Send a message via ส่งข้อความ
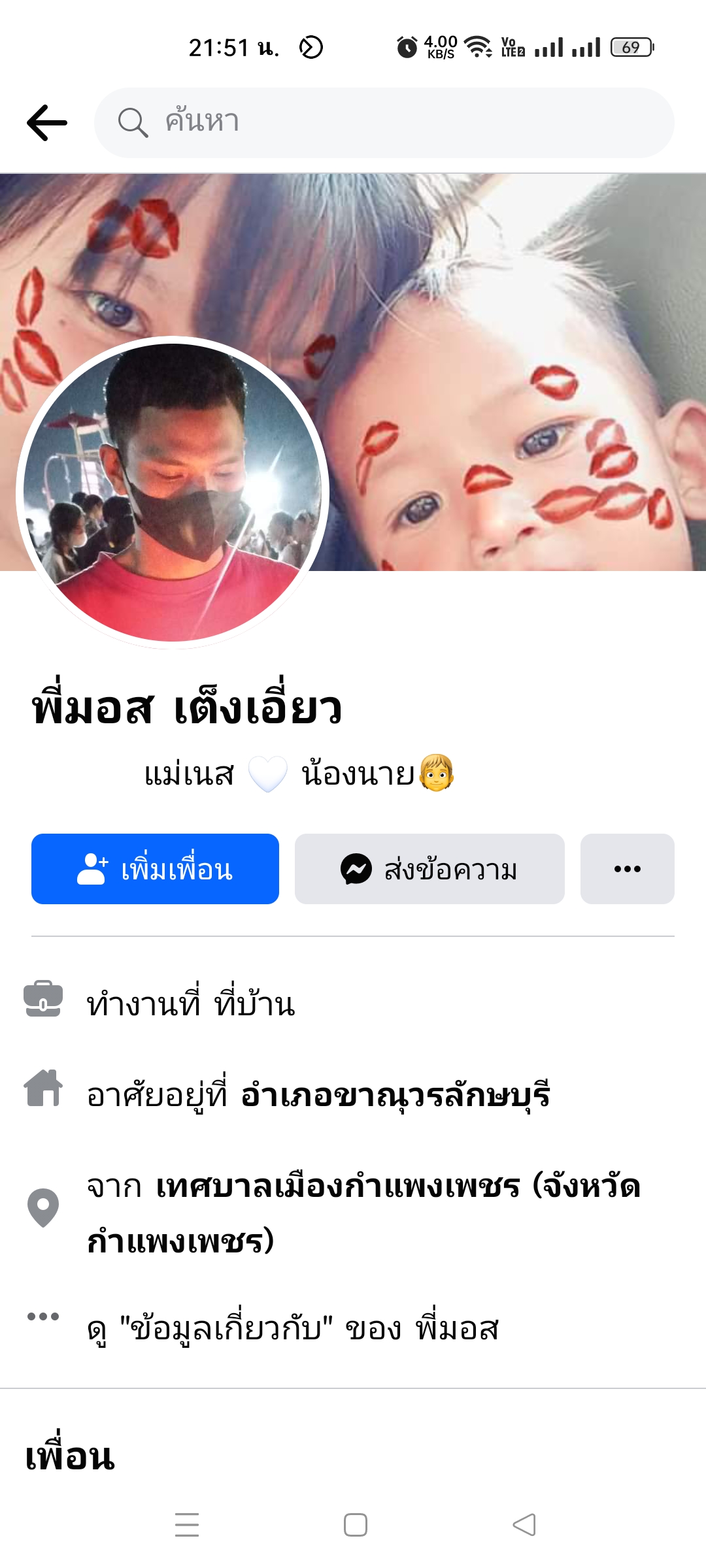Image resolution: width=706 pixels, height=1568 pixels. [x=429, y=869]
